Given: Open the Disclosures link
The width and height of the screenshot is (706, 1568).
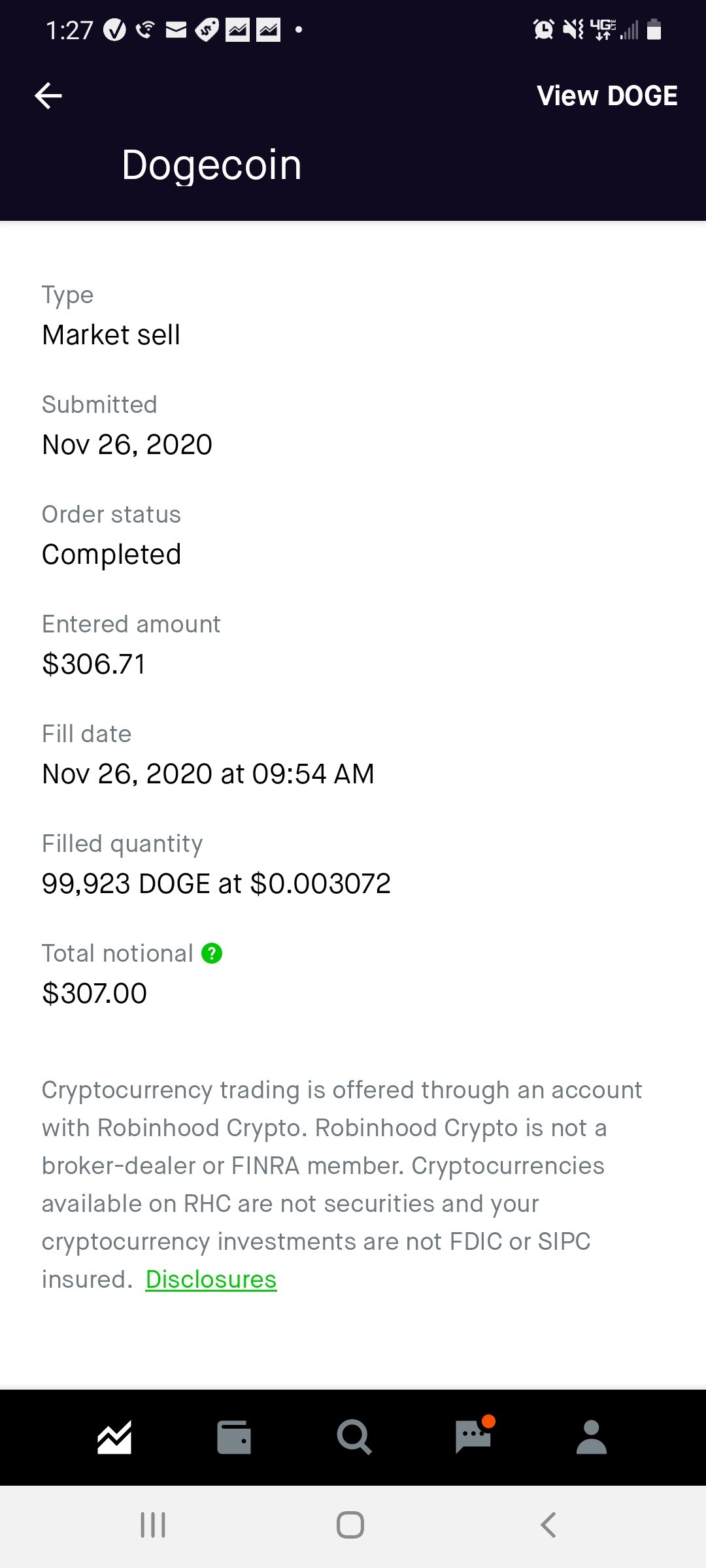Looking at the screenshot, I should click(211, 1279).
